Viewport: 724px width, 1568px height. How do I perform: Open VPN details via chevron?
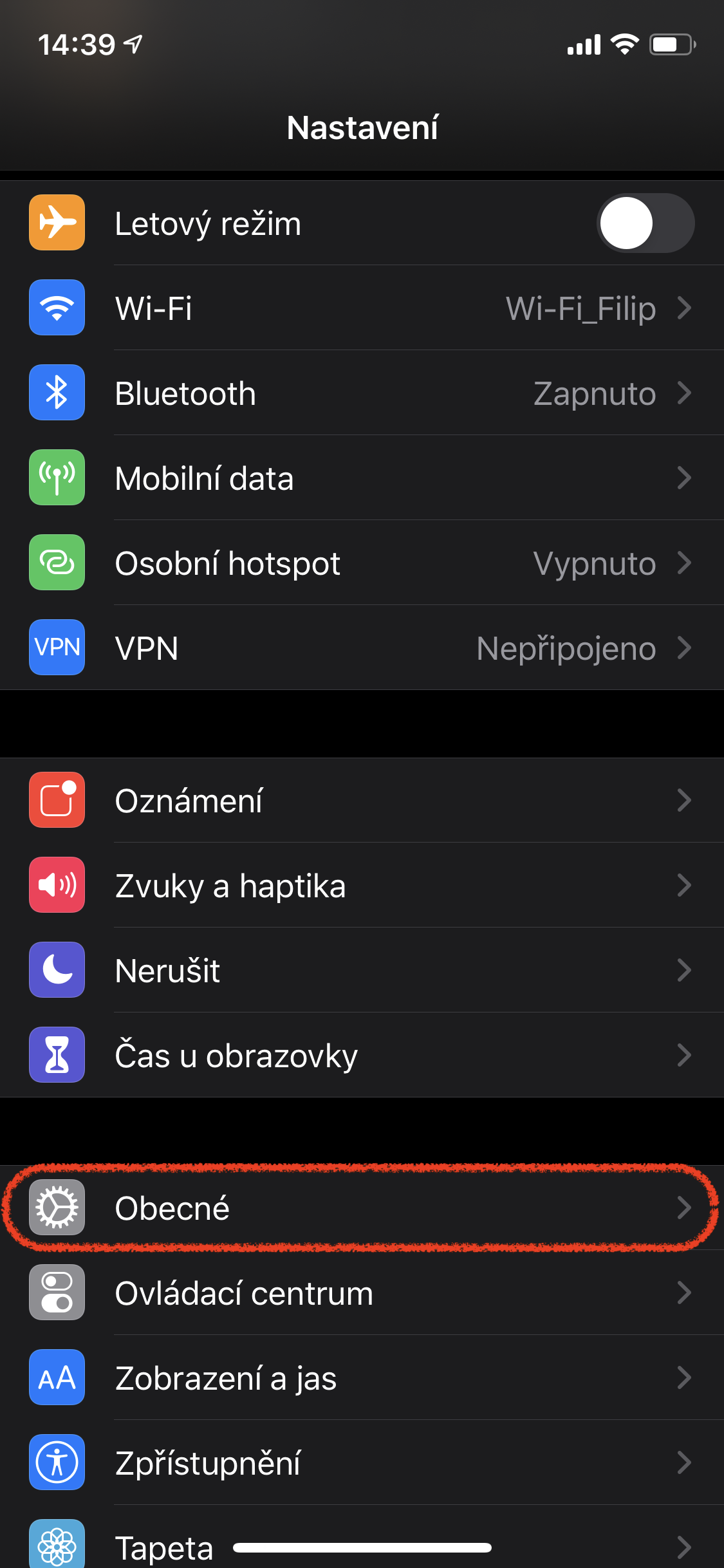(x=685, y=648)
